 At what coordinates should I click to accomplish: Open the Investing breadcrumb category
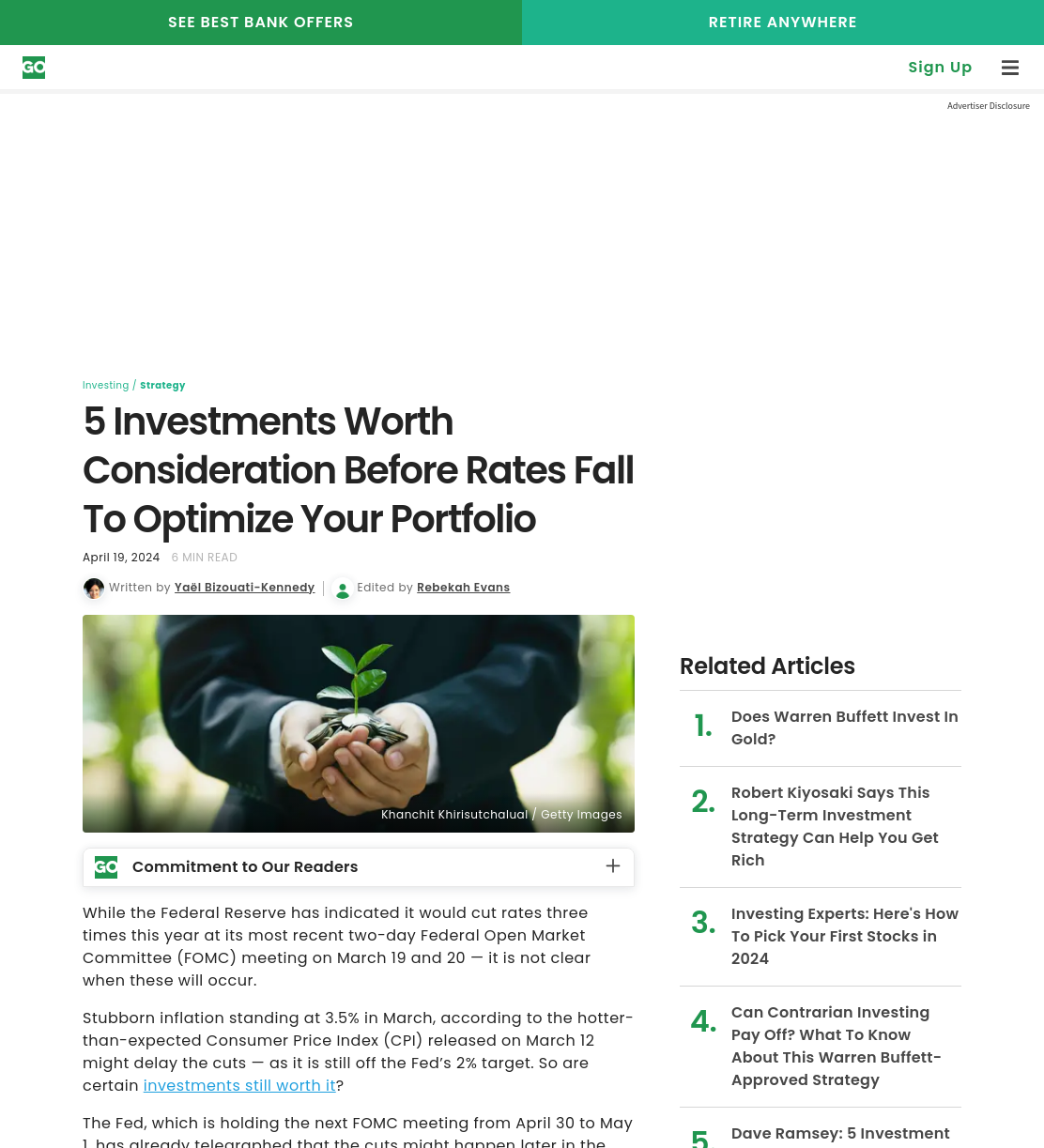point(105,386)
